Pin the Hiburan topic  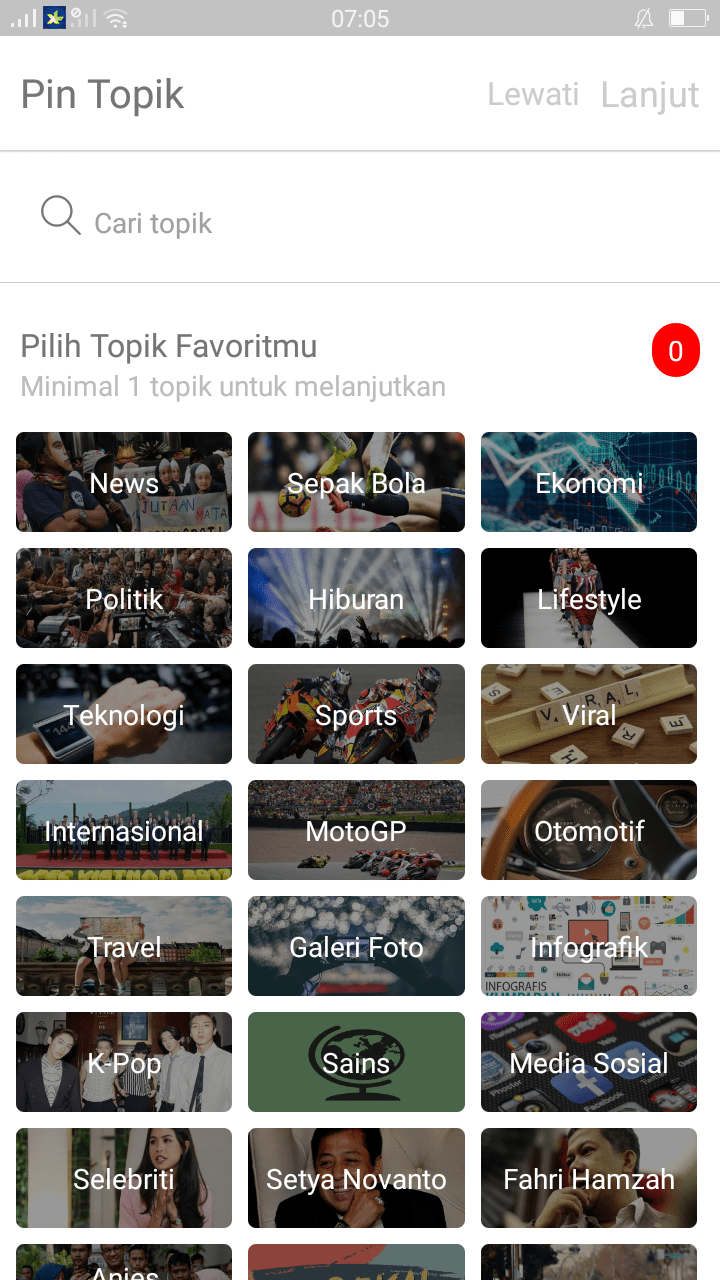click(x=356, y=598)
